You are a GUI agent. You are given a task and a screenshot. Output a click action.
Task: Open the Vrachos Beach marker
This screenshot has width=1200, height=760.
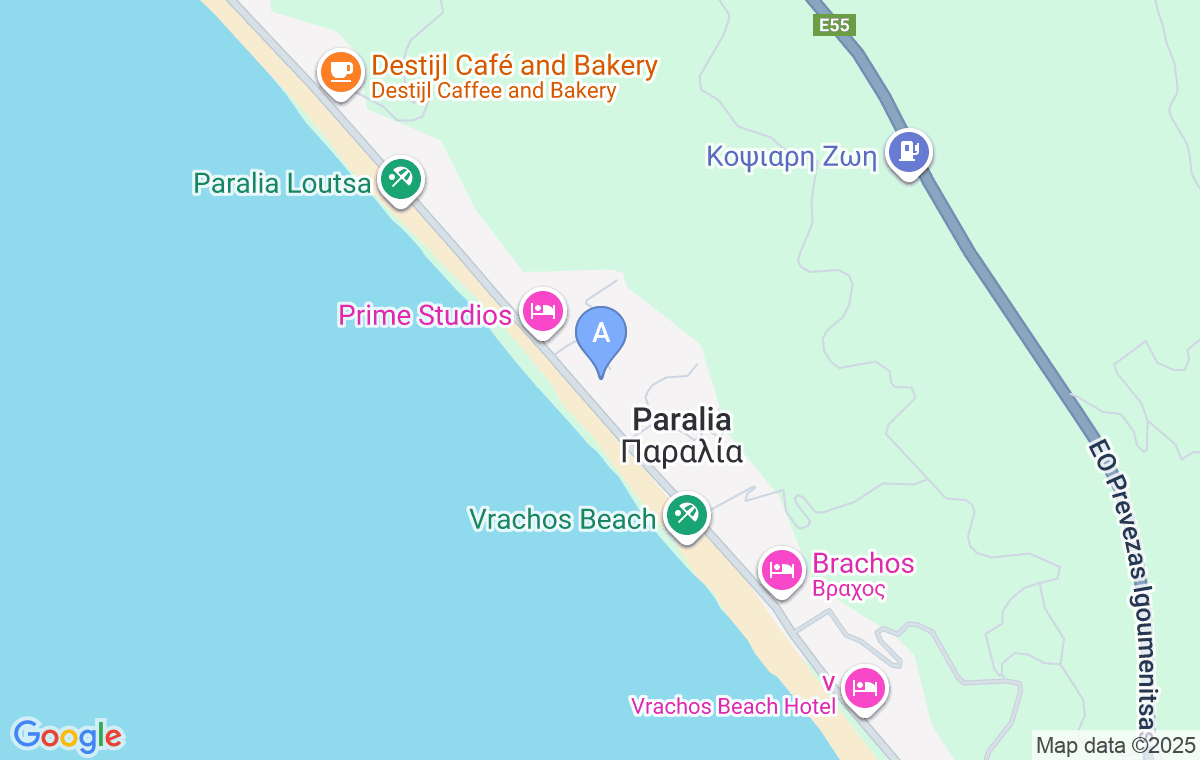[686, 516]
